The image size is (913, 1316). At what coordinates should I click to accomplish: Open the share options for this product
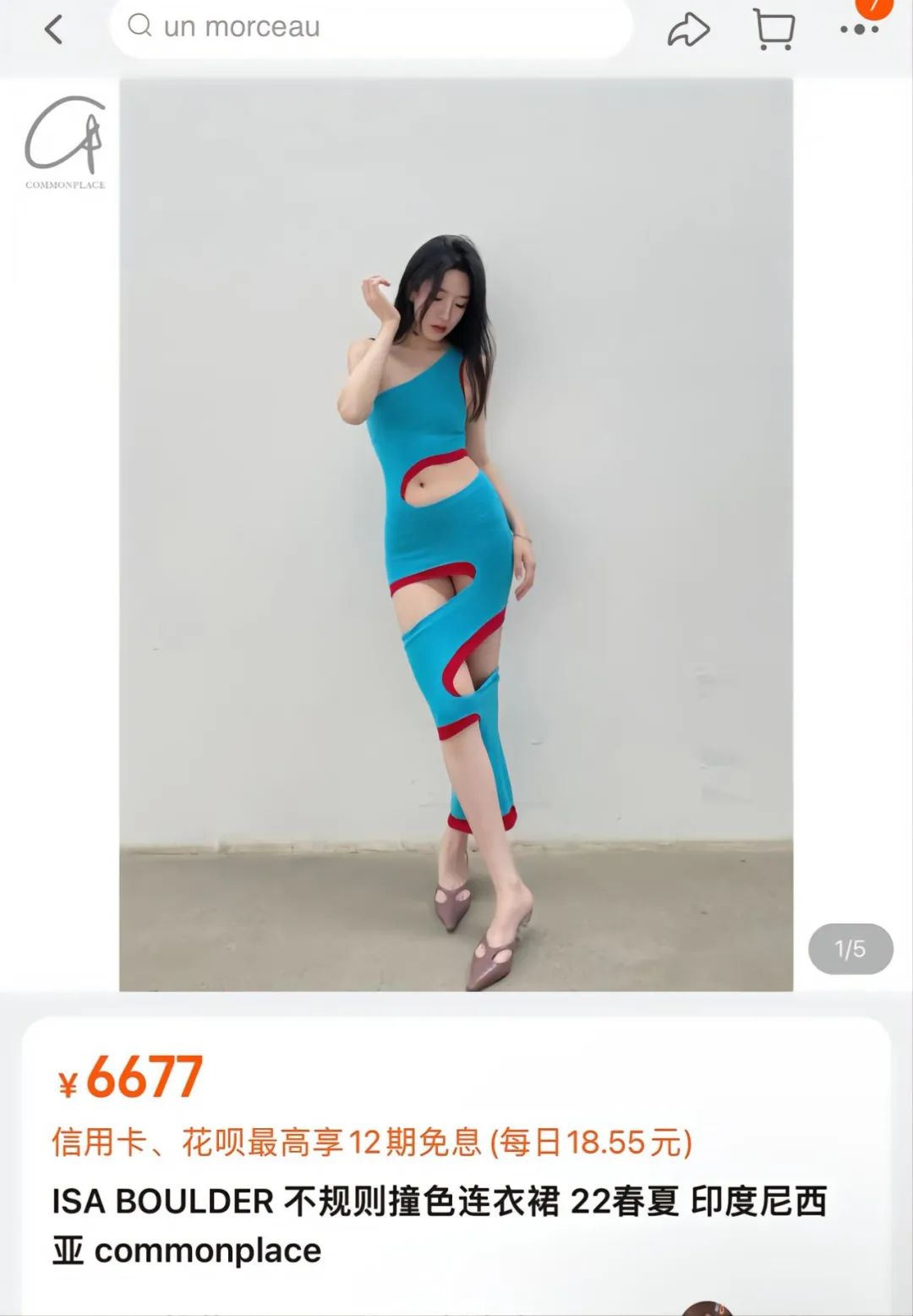pos(691,28)
